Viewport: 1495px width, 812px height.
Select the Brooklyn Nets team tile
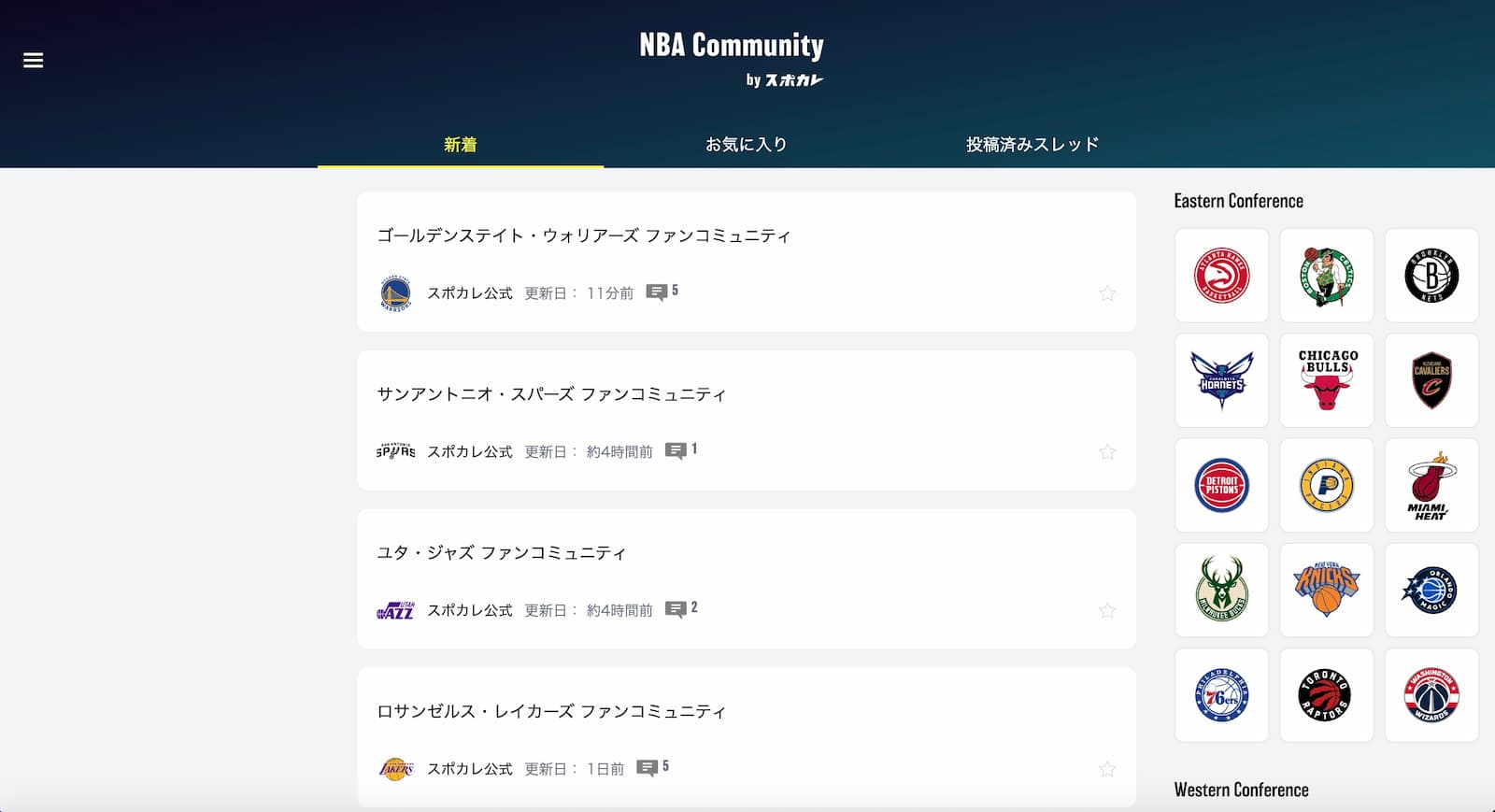[1431, 276]
